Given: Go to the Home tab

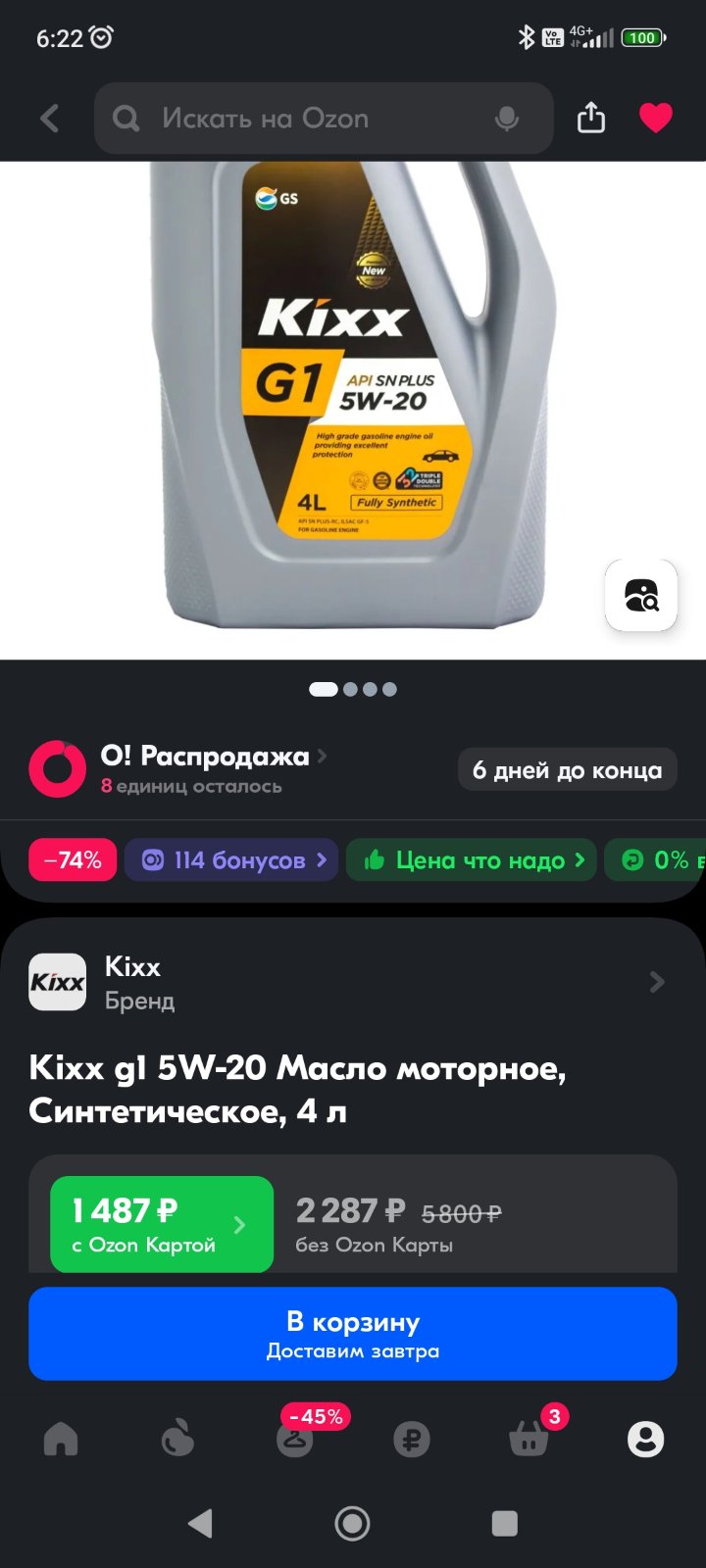Looking at the screenshot, I should (61, 1439).
